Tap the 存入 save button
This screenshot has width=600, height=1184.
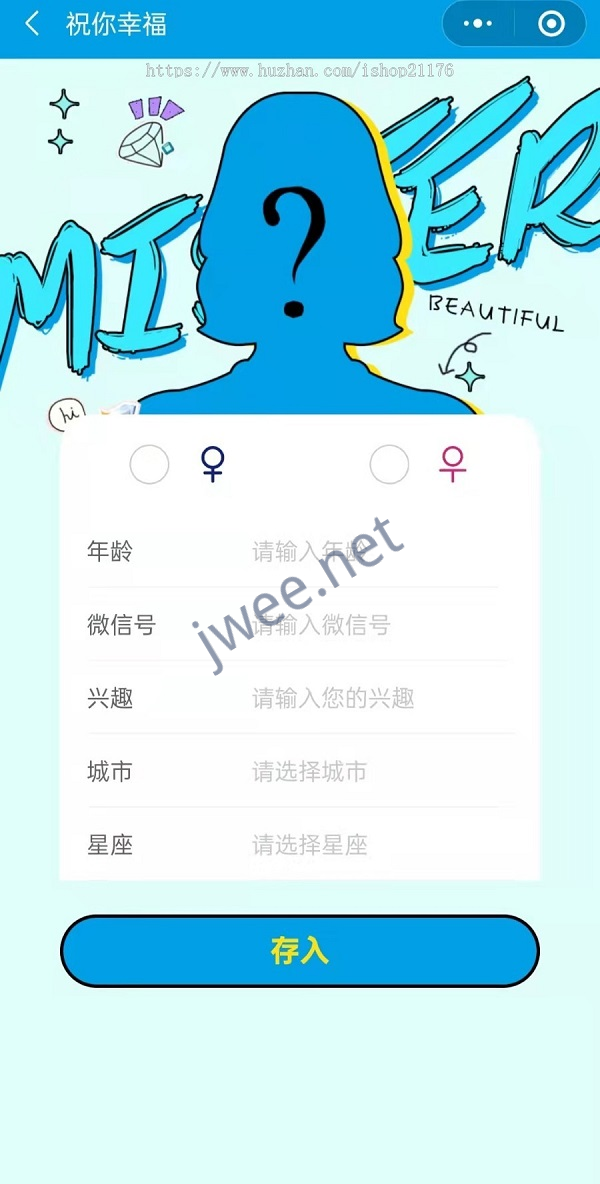coord(300,951)
